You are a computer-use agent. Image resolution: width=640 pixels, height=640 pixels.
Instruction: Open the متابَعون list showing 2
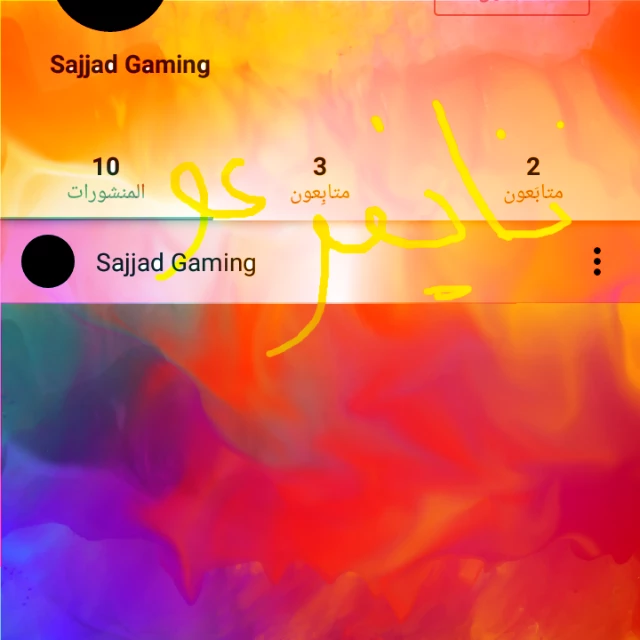coord(533,179)
